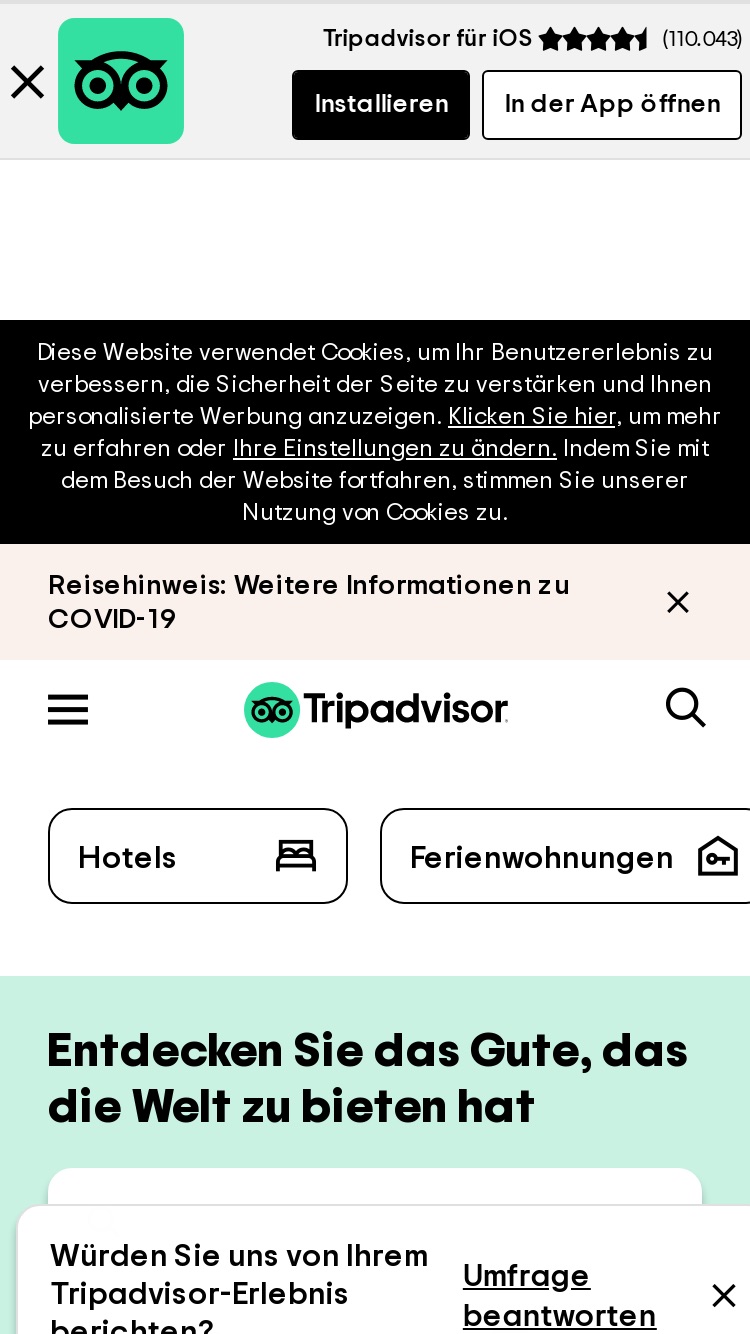Open the hamburger menu
This screenshot has height=1334, width=750.
click(x=68, y=710)
